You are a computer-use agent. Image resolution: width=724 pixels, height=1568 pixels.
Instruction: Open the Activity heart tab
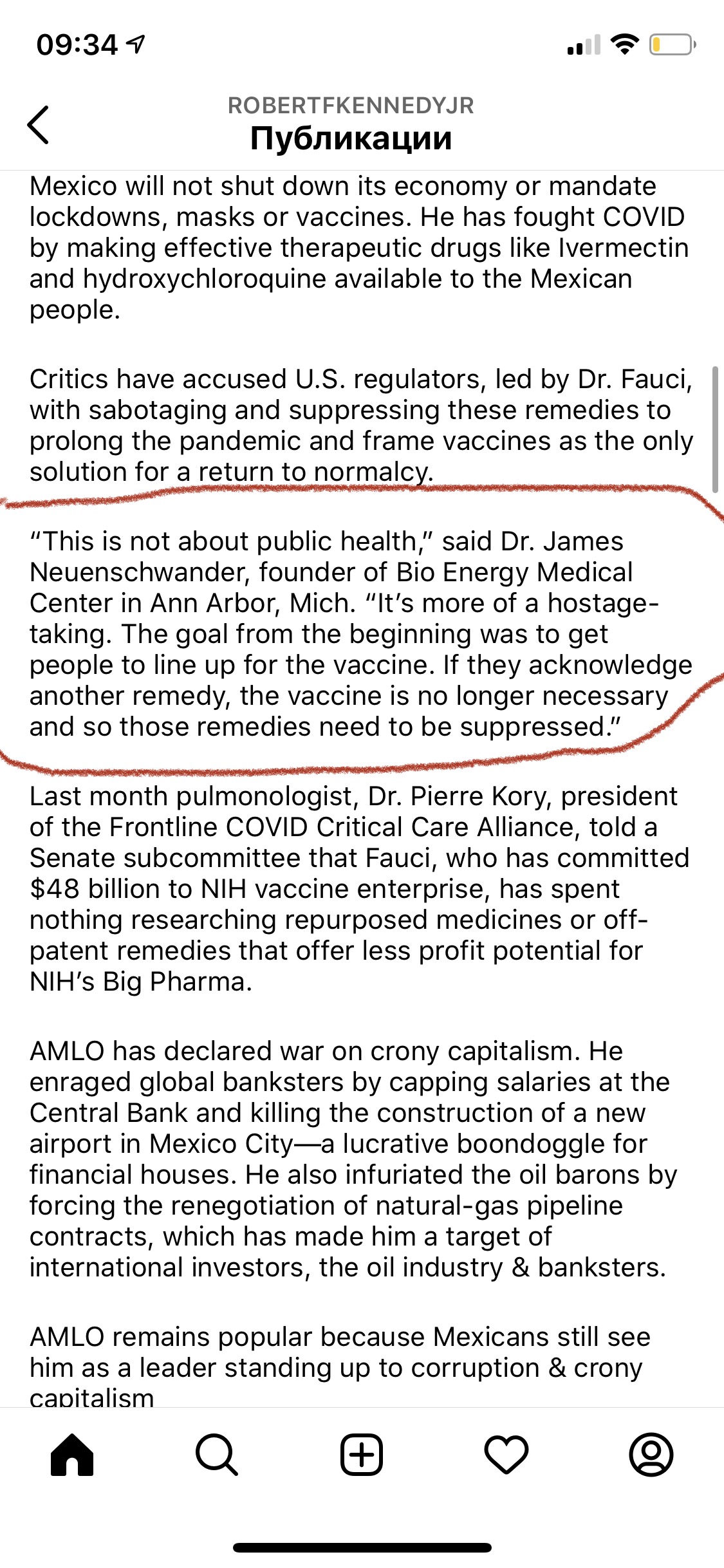[506, 1454]
